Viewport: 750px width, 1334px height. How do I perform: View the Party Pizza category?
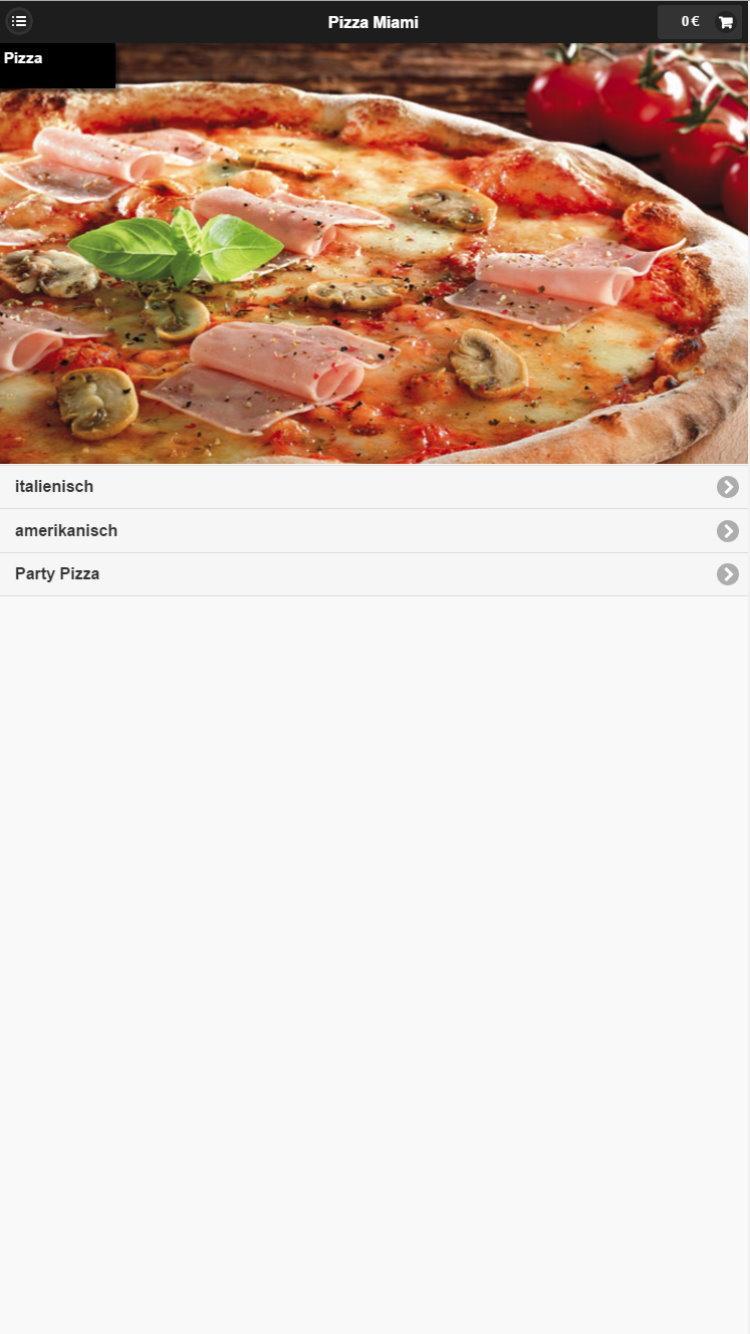[x=374, y=574]
